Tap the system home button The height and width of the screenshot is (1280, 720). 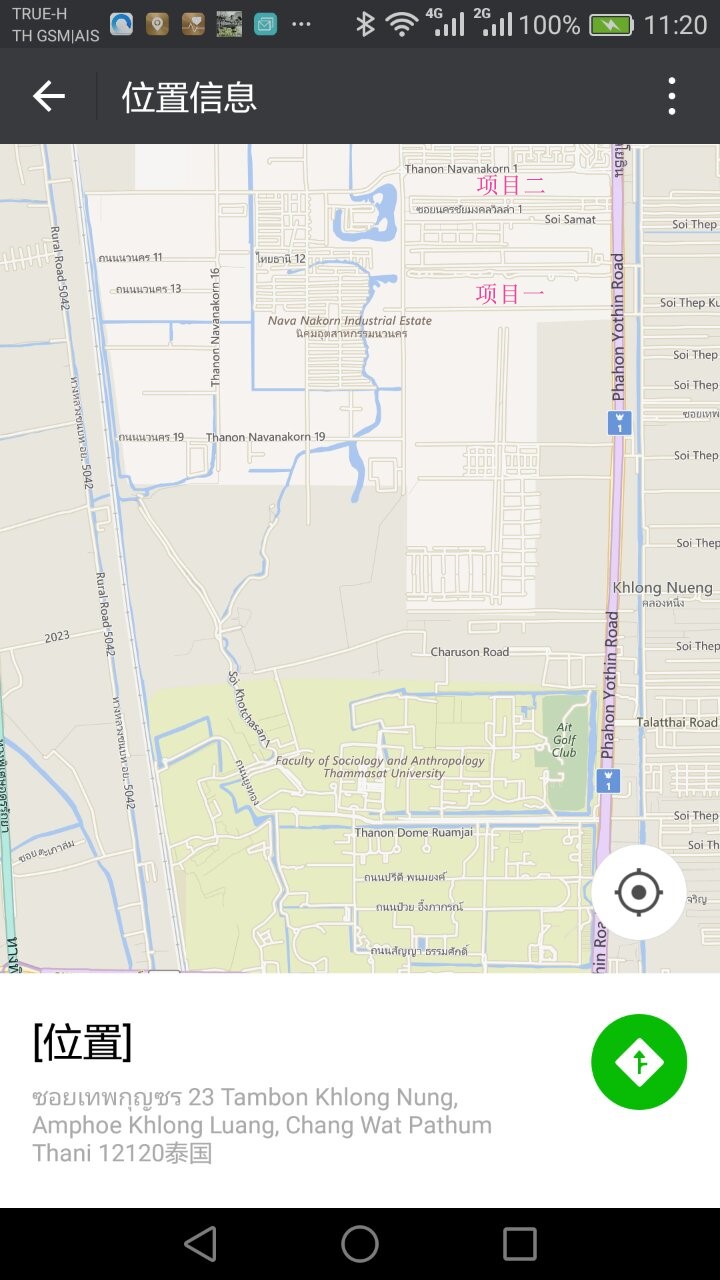click(x=360, y=1244)
